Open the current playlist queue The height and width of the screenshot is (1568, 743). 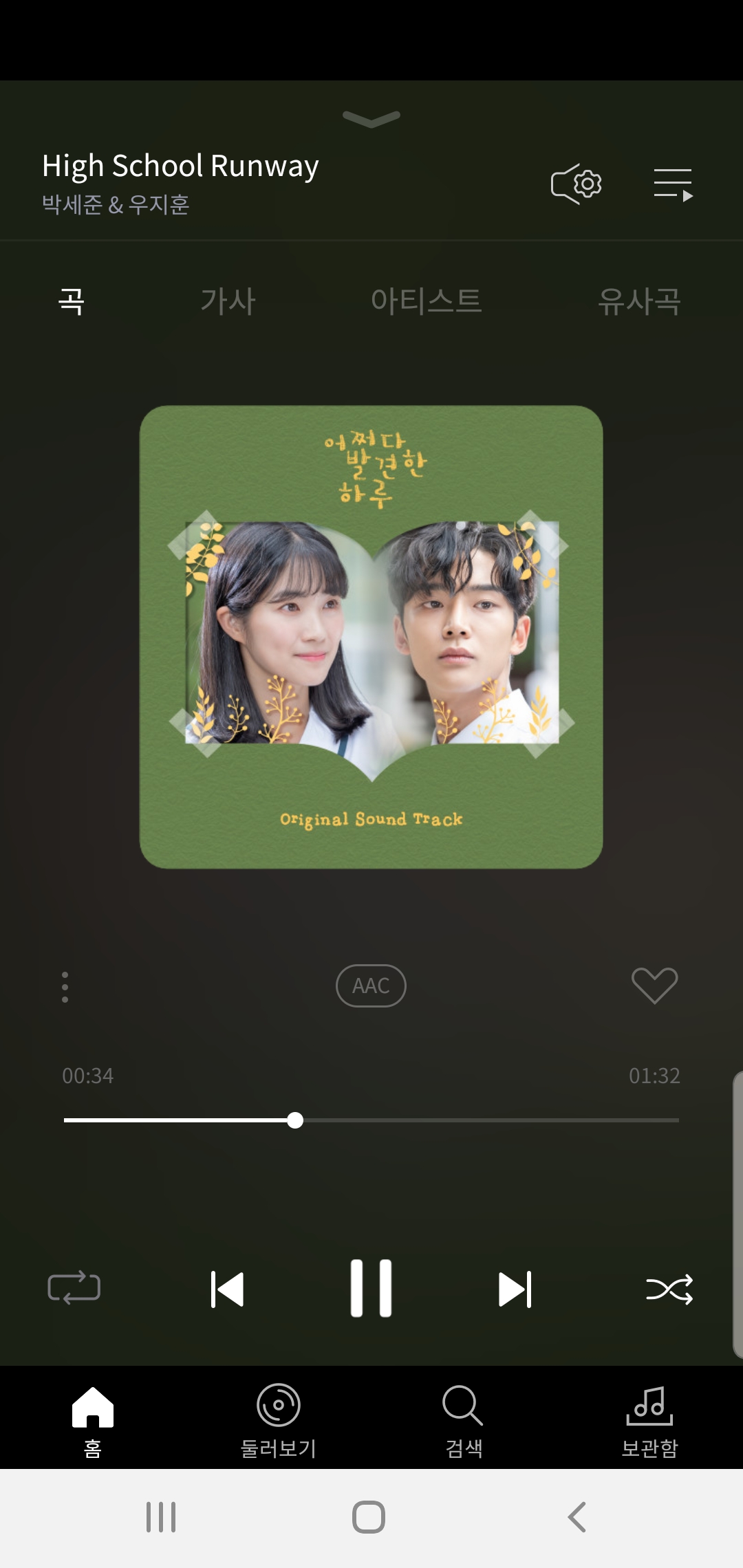pyautogui.click(x=673, y=184)
